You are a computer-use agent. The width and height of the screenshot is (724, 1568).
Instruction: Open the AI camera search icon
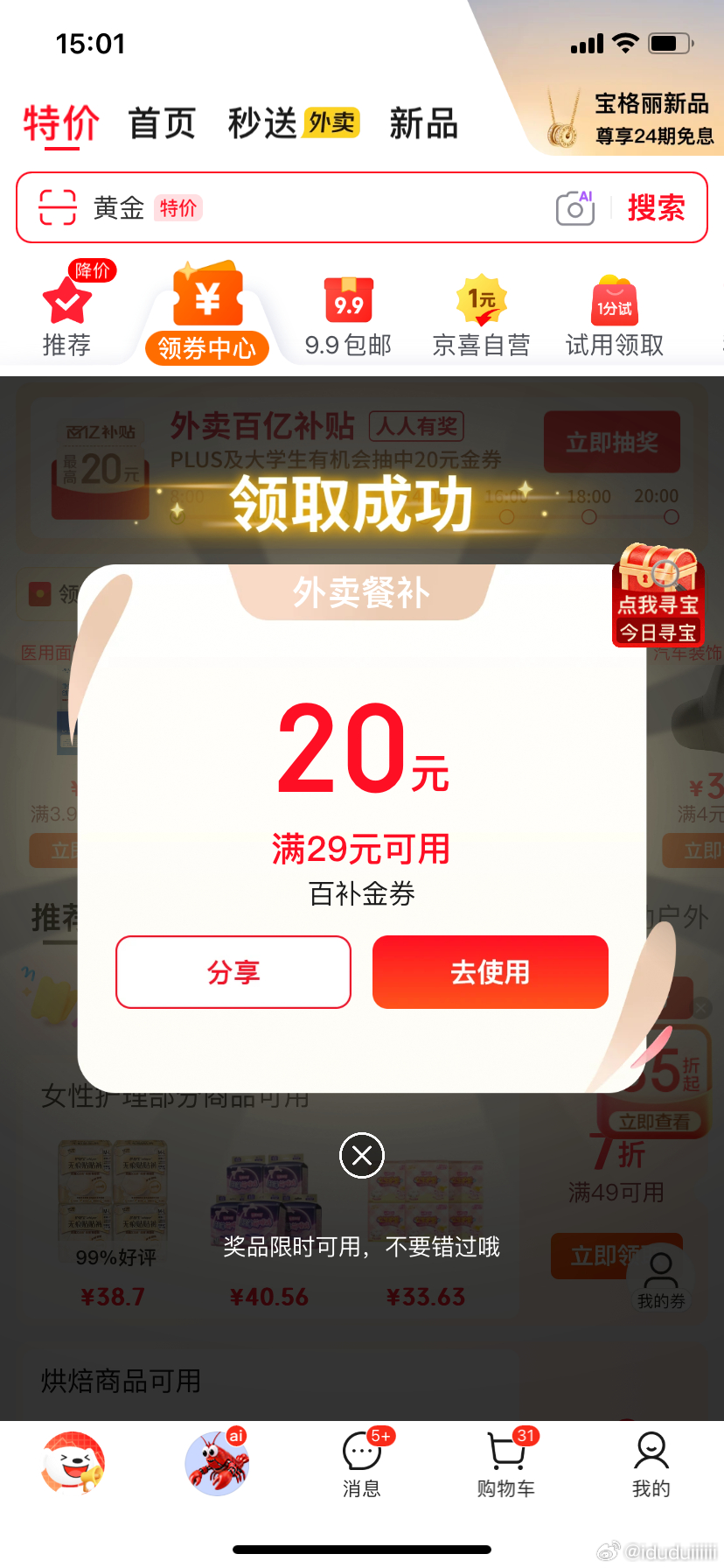[575, 207]
